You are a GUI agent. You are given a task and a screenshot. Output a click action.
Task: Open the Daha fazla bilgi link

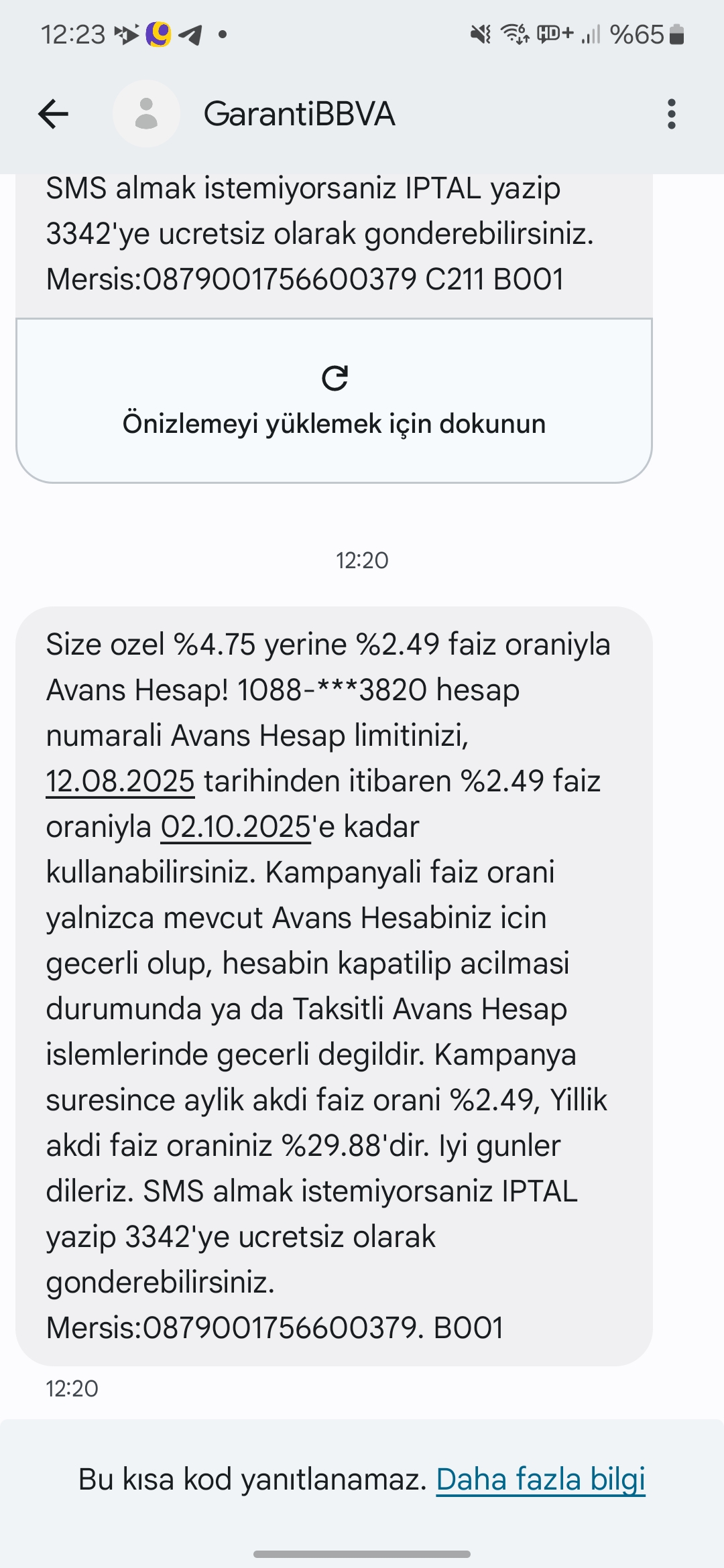540,1479
